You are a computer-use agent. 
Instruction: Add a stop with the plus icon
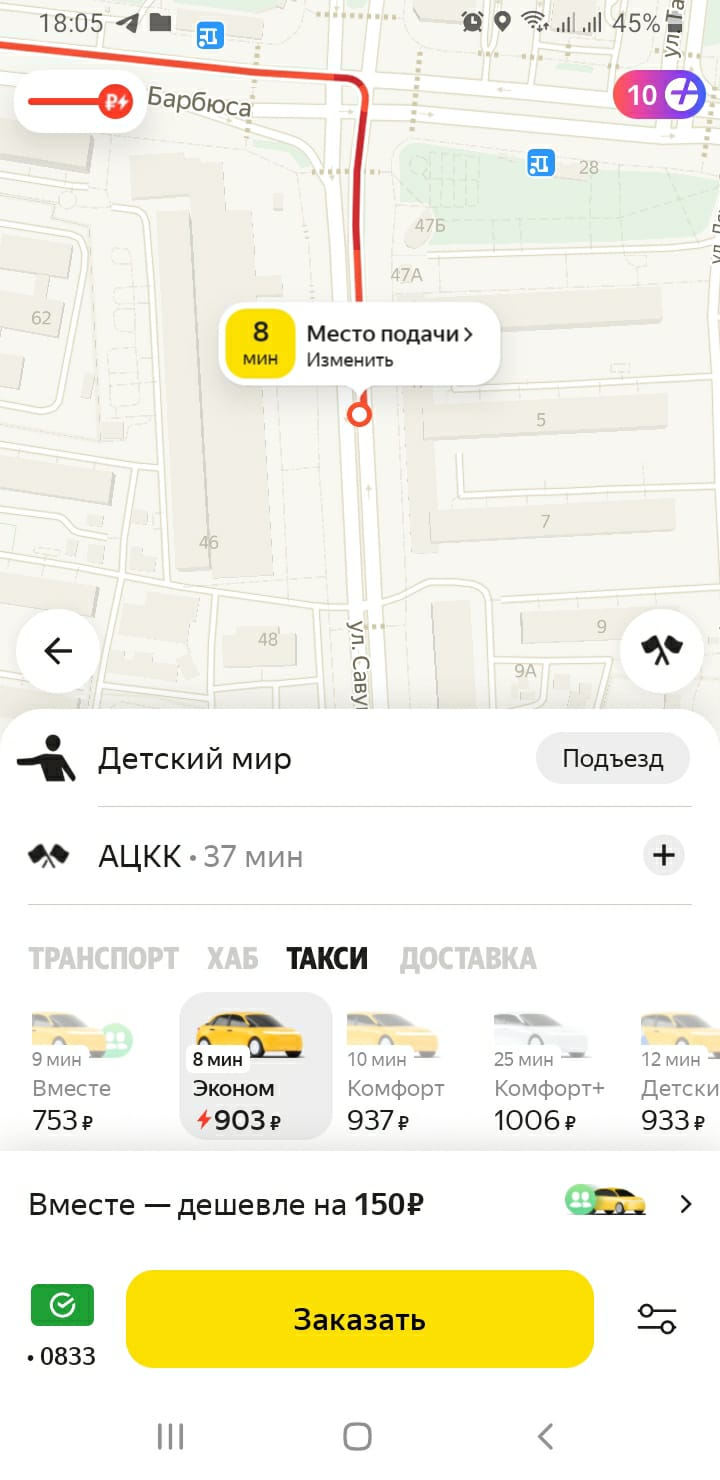click(663, 855)
